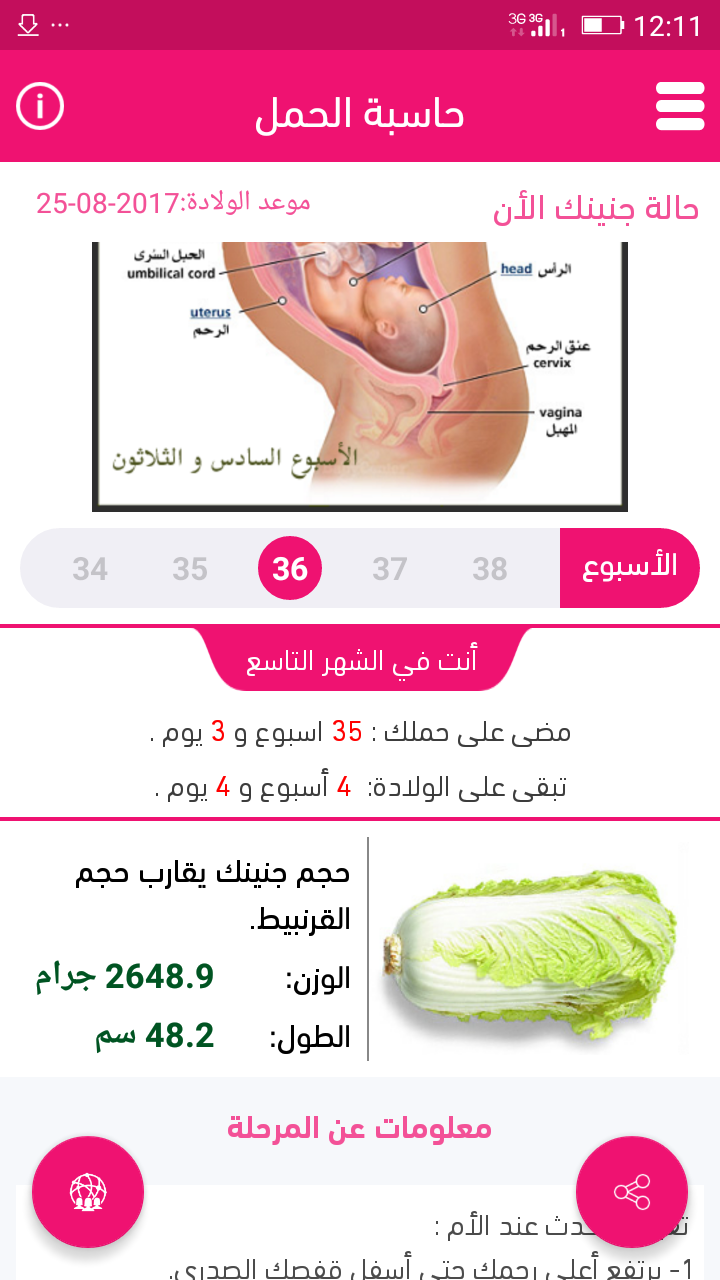720x1280 pixels.
Task: Open the community globe floating button
Action: pos(88,1192)
